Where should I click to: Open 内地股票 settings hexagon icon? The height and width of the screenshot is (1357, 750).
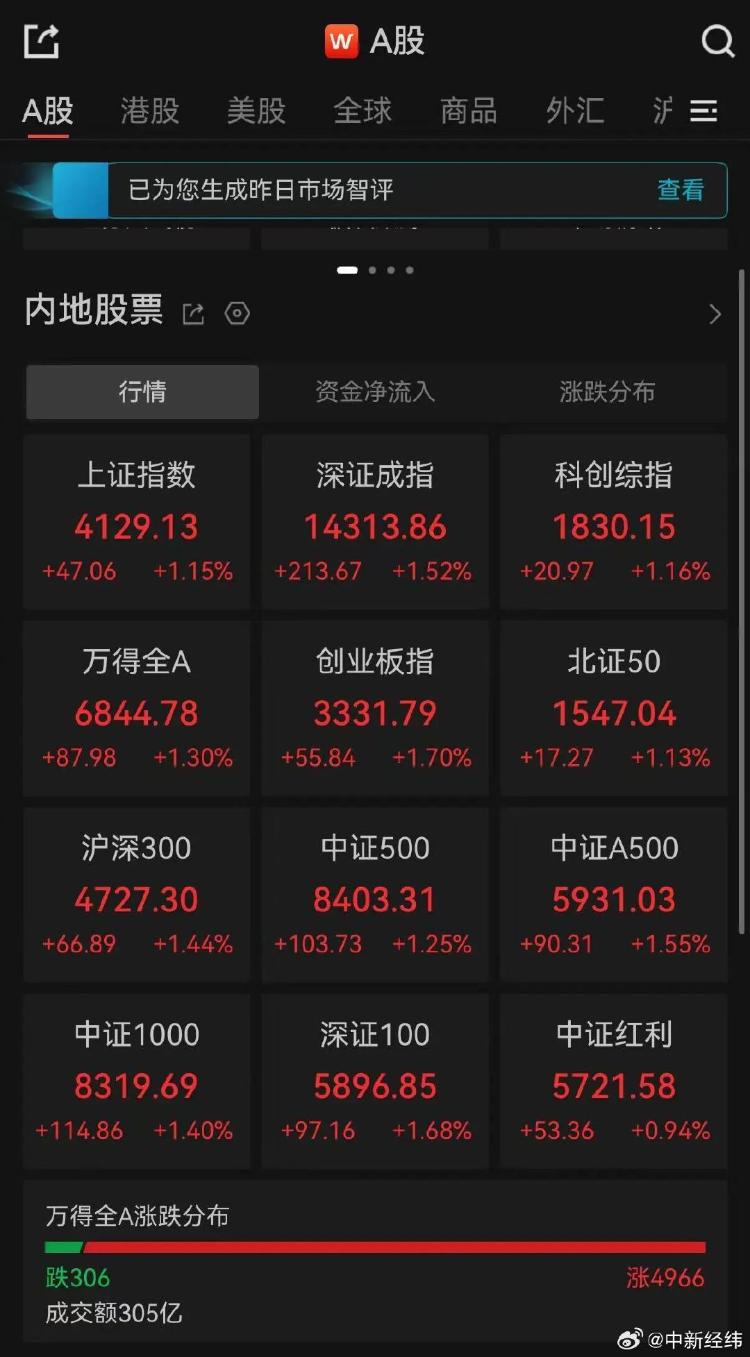pos(237,314)
